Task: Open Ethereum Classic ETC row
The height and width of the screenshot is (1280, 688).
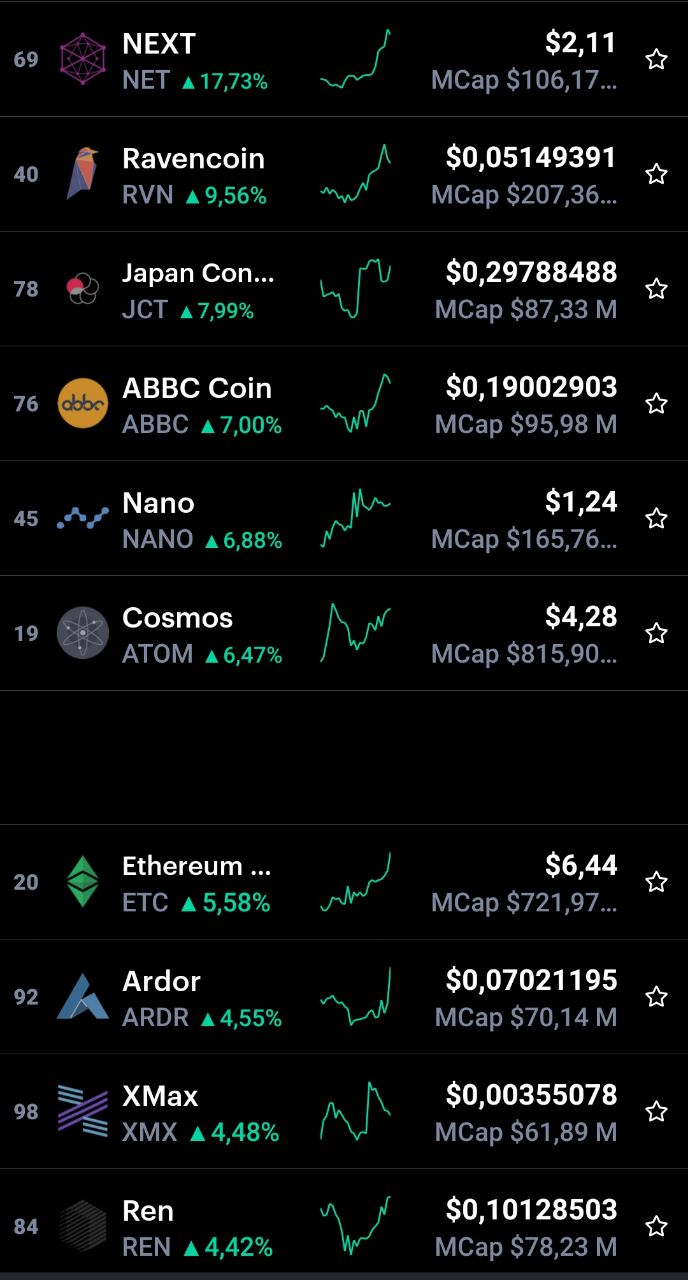Action: coord(344,882)
